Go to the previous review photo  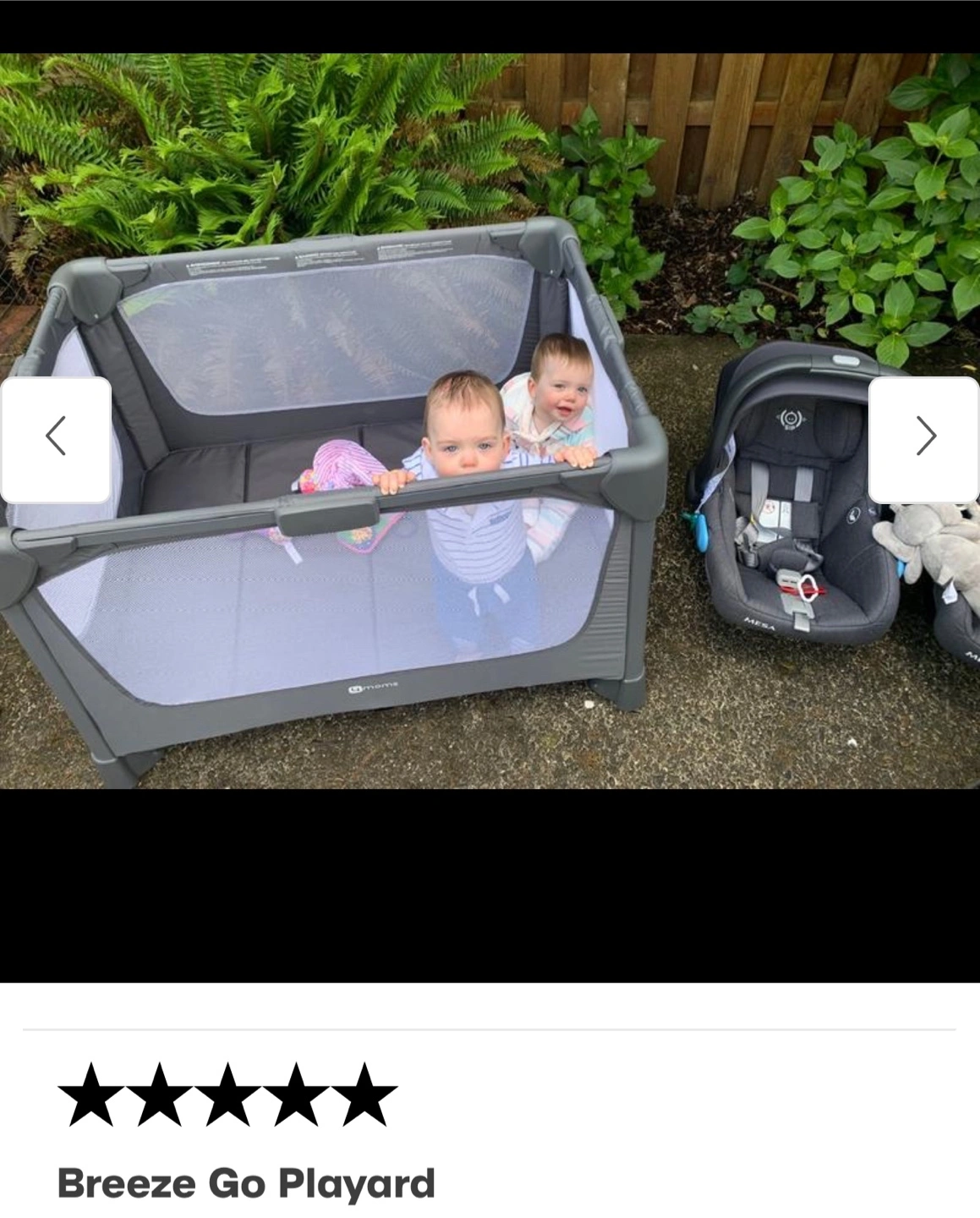pyautogui.click(x=56, y=437)
